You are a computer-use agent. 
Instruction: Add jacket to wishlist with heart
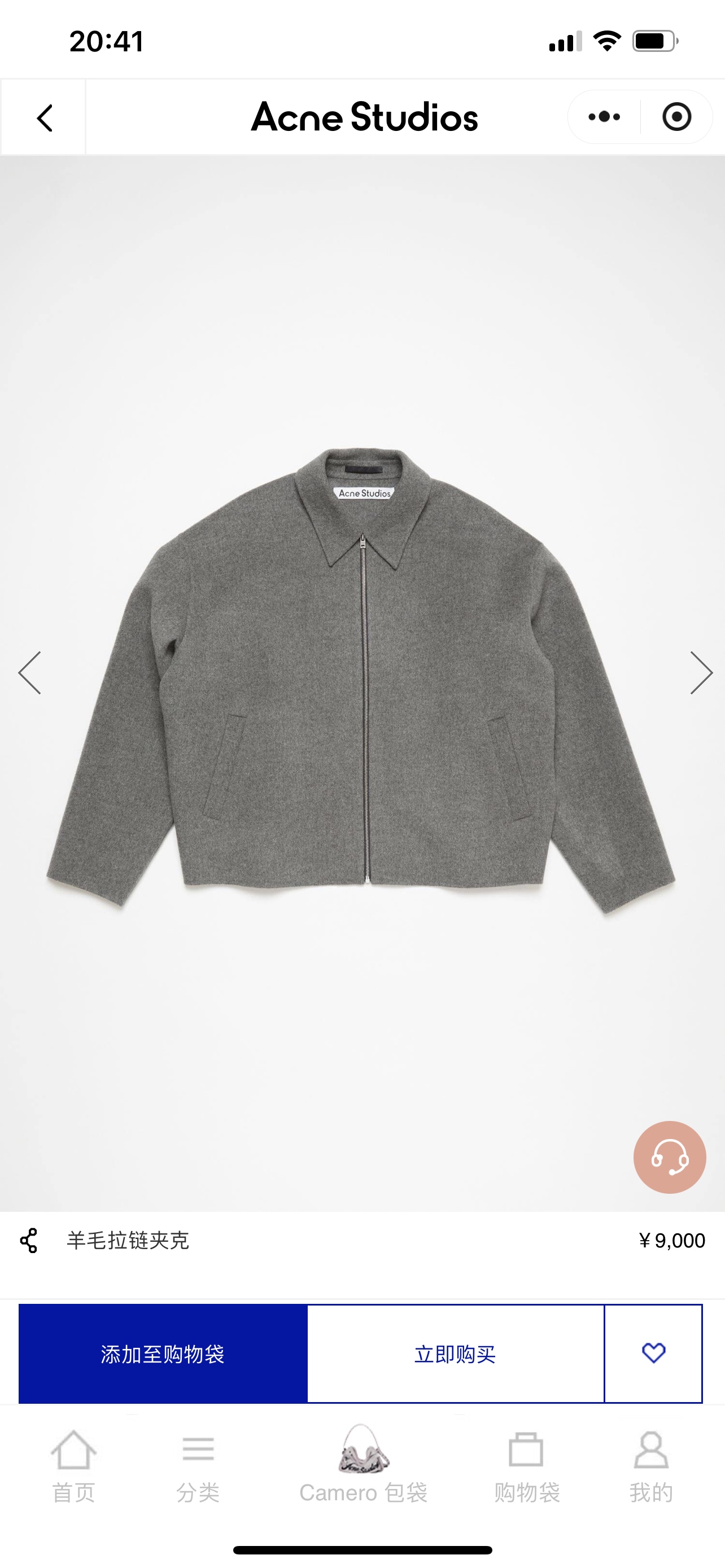[x=653, y=1353]
